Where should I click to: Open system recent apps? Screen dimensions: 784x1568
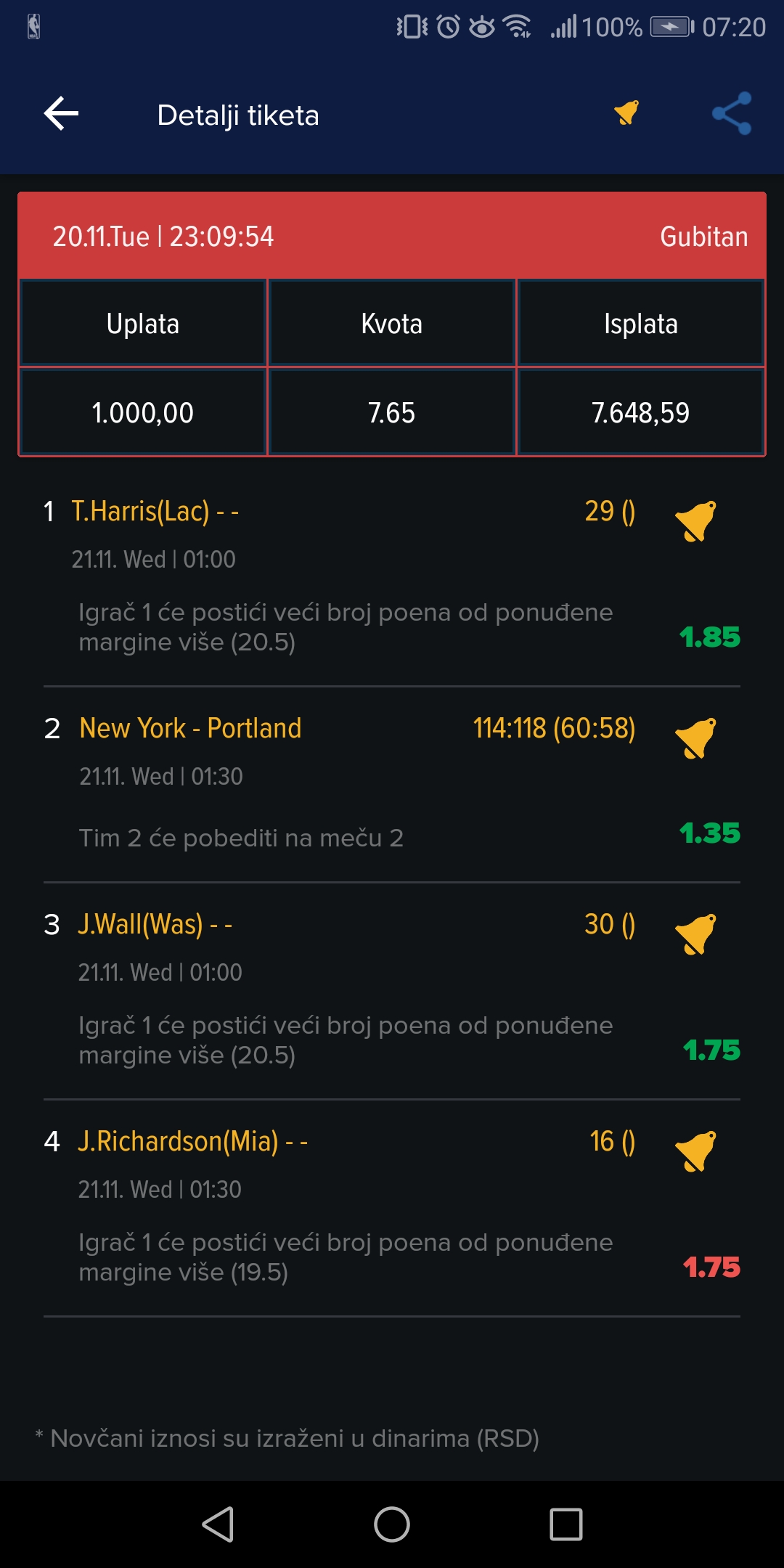coord(566,1524)
